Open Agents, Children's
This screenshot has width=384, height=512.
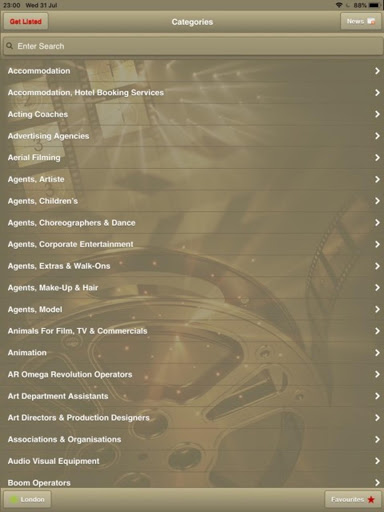[192, 201]
